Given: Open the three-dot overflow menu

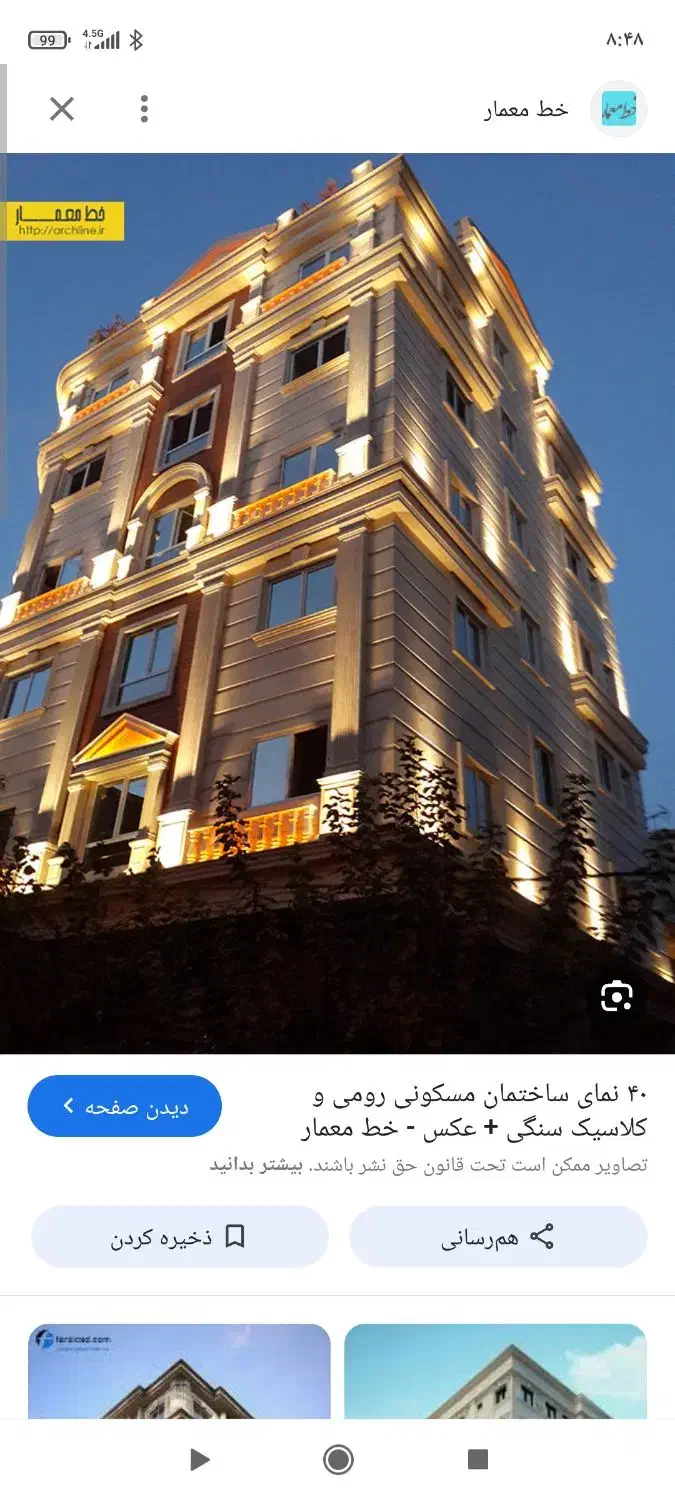Looking at the screenshot, I should tap(144, 109).
